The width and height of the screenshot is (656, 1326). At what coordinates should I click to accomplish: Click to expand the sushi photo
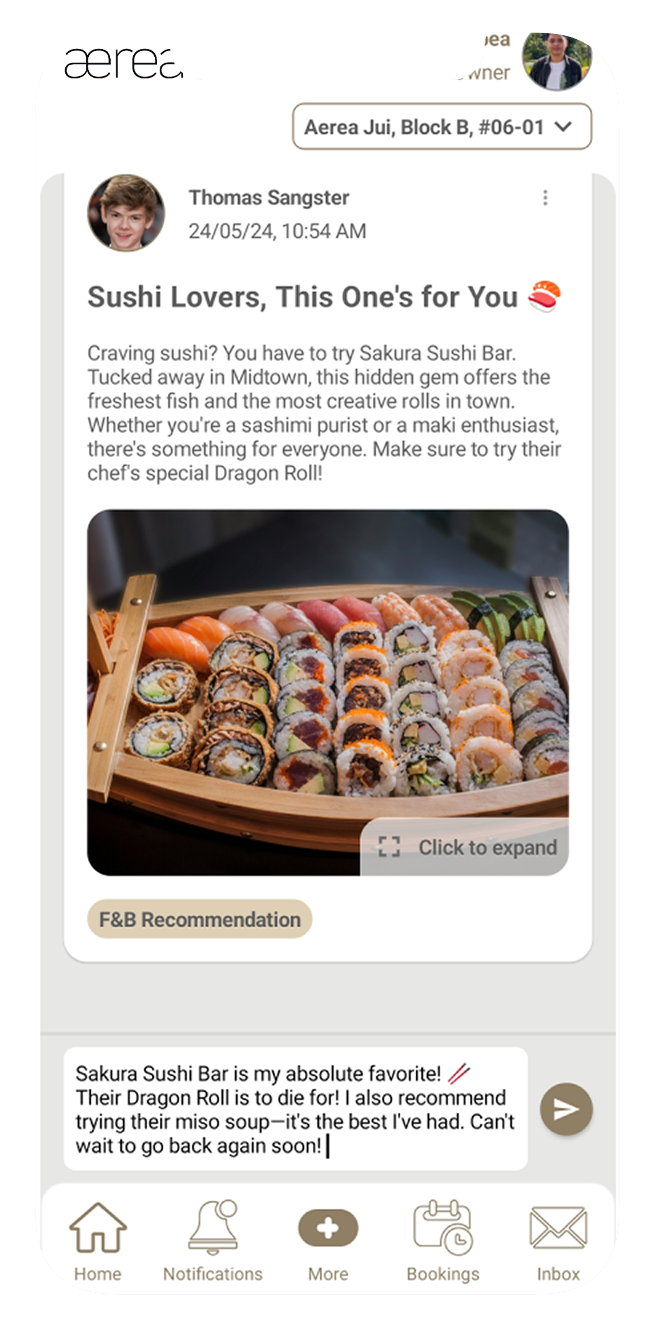(x=467, y=847)
